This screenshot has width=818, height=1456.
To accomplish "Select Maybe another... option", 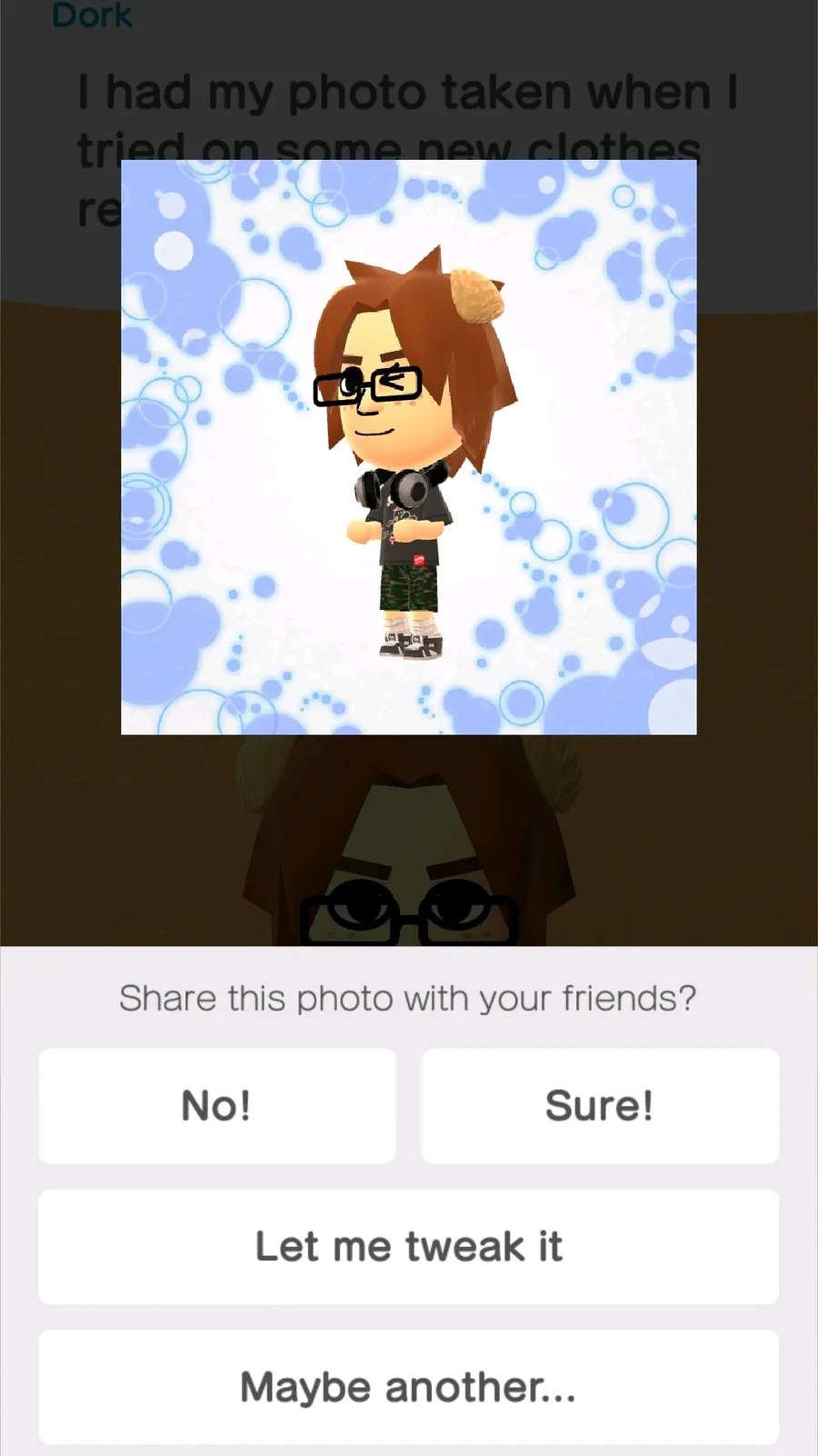I will coord(408,1387).
